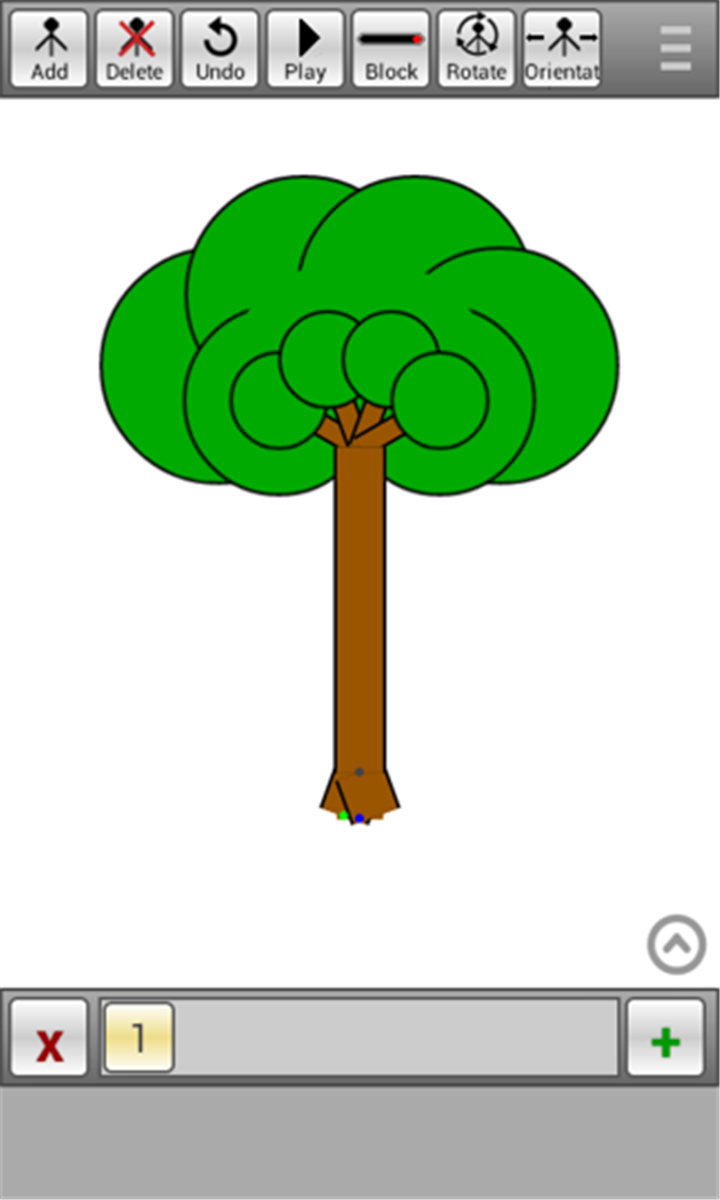Viewport: 720px width, 1200px height.
Task: Tap the Add figure button
Action: 49,48
